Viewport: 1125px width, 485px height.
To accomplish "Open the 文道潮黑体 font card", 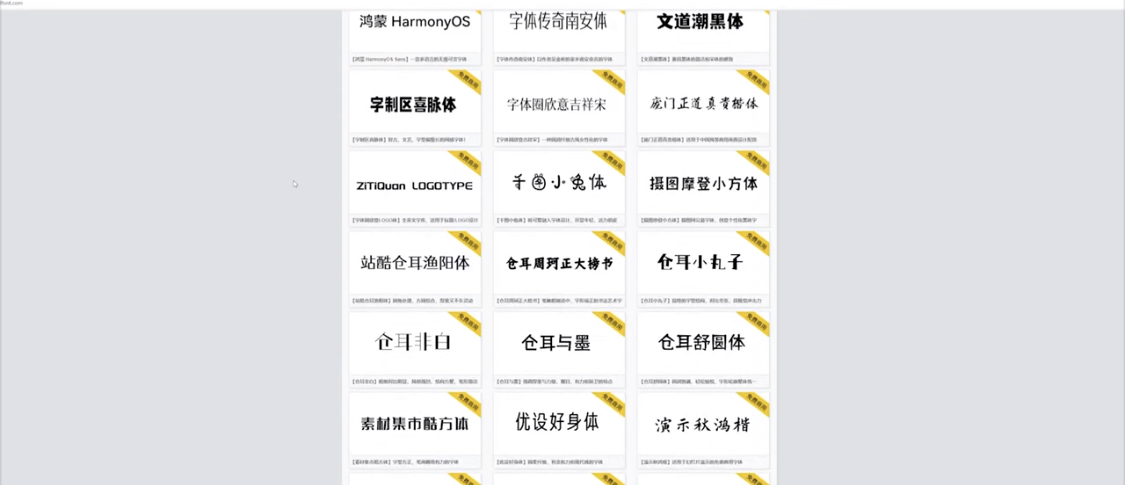I will point(702,22).
